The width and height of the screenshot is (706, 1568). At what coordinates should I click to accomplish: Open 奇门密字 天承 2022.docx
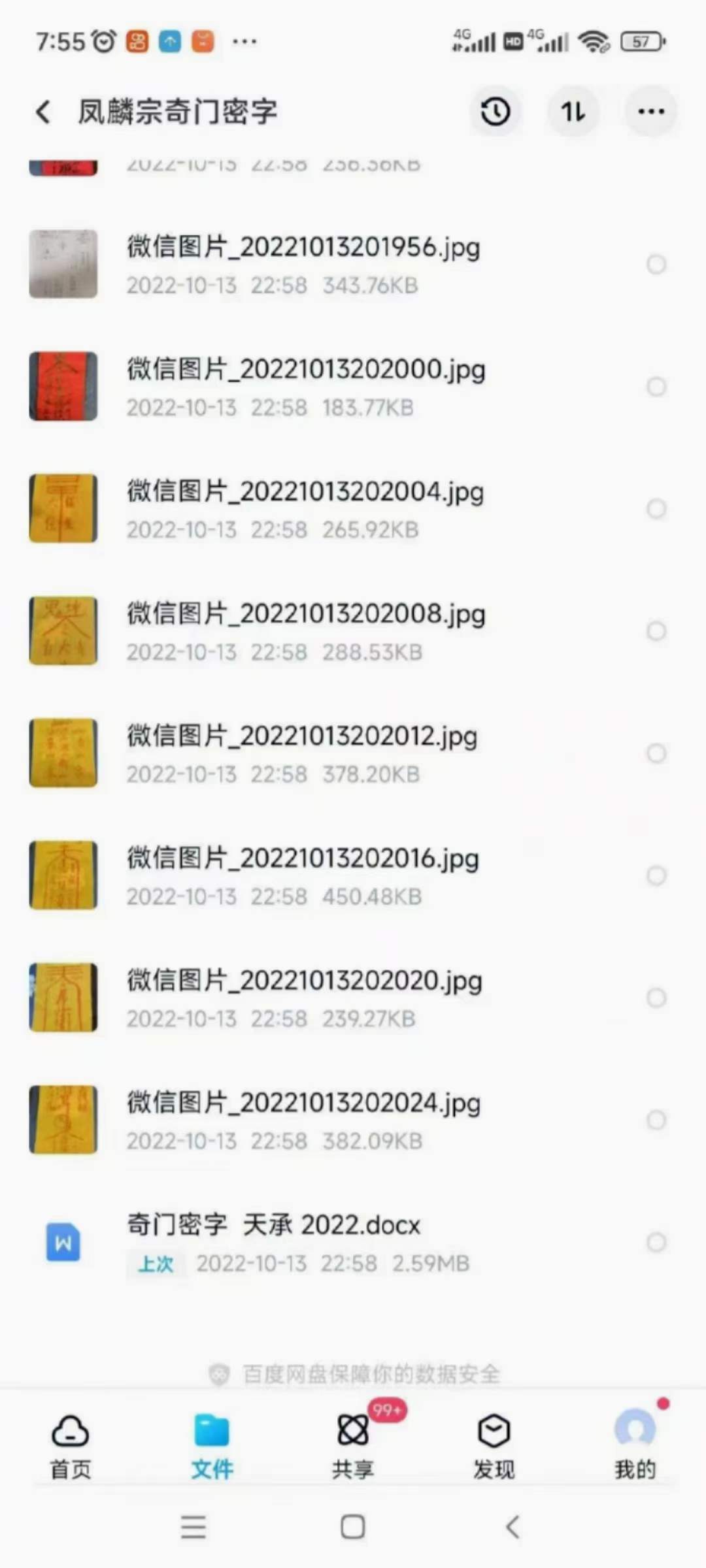point(273,1225)
